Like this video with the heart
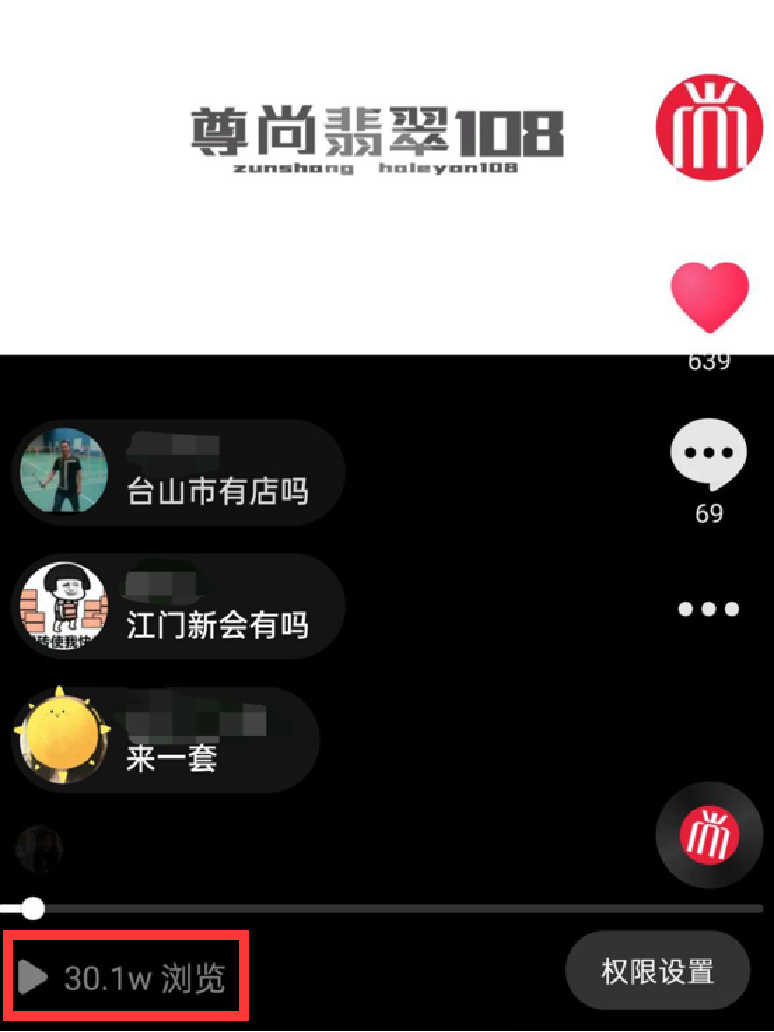This screenshot has width=774, height=1032. click(x=709, y=297)
